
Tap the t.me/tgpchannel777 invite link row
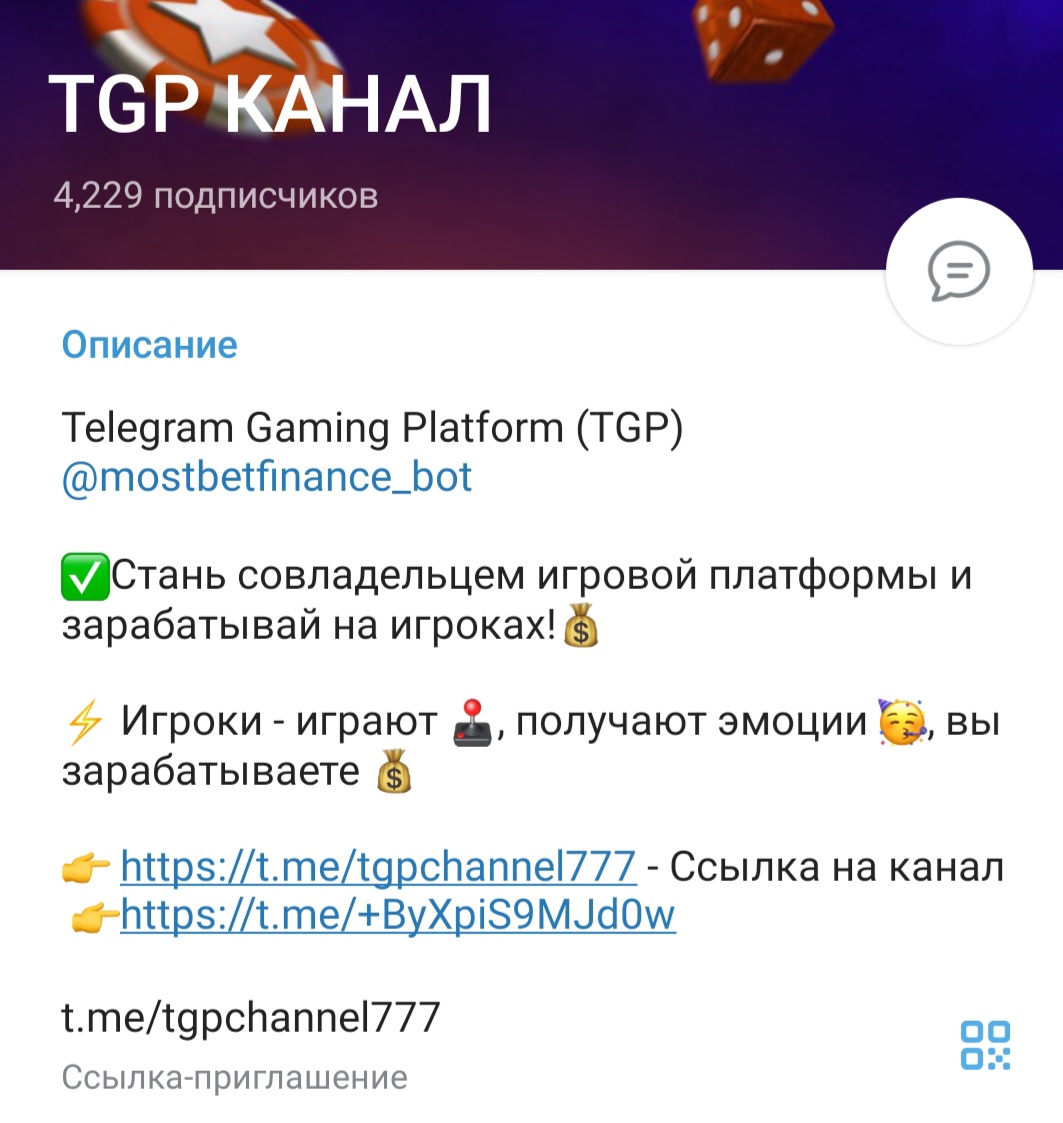click(x=251, y=1018)
